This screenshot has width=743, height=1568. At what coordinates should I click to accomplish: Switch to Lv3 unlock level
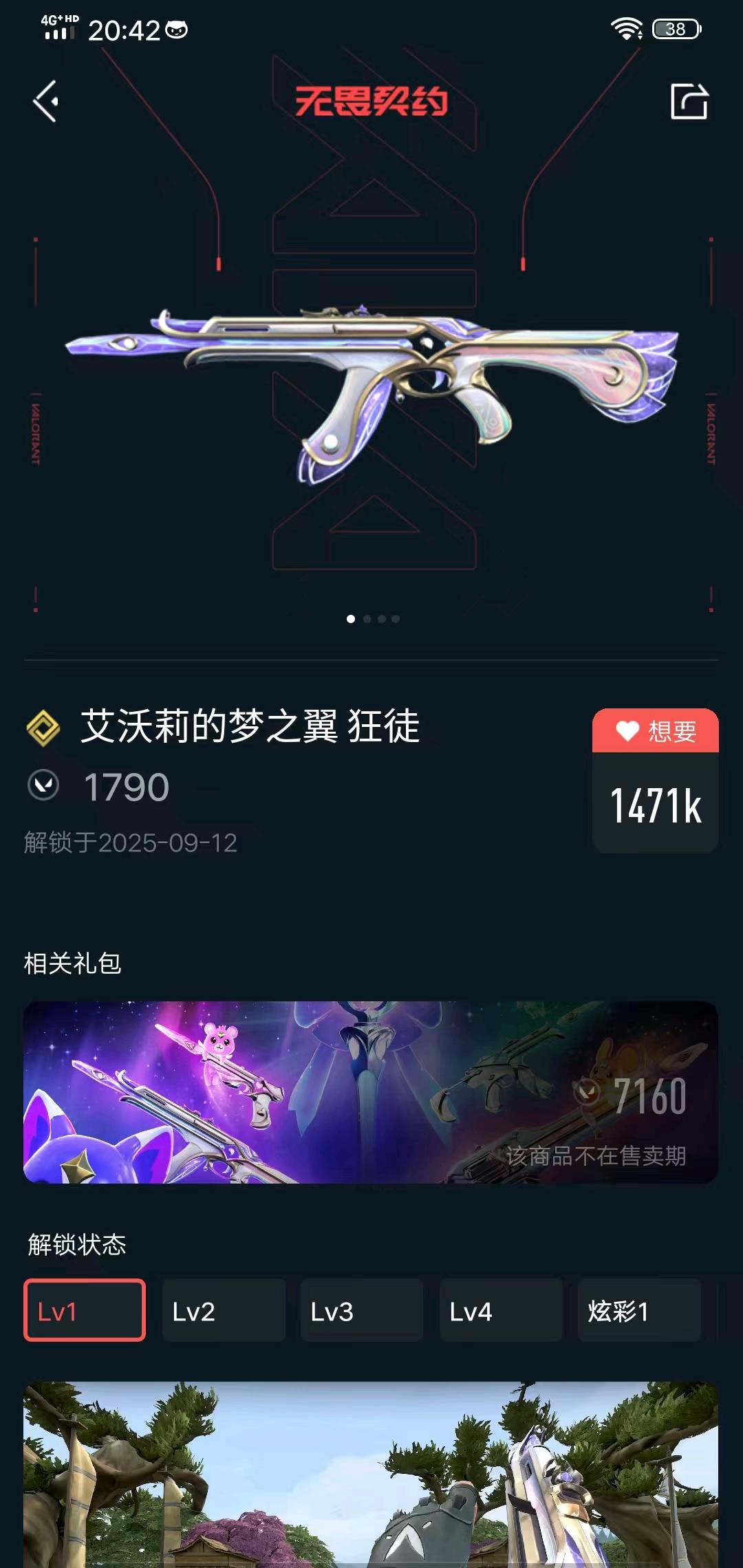[x=361, y=1311]
